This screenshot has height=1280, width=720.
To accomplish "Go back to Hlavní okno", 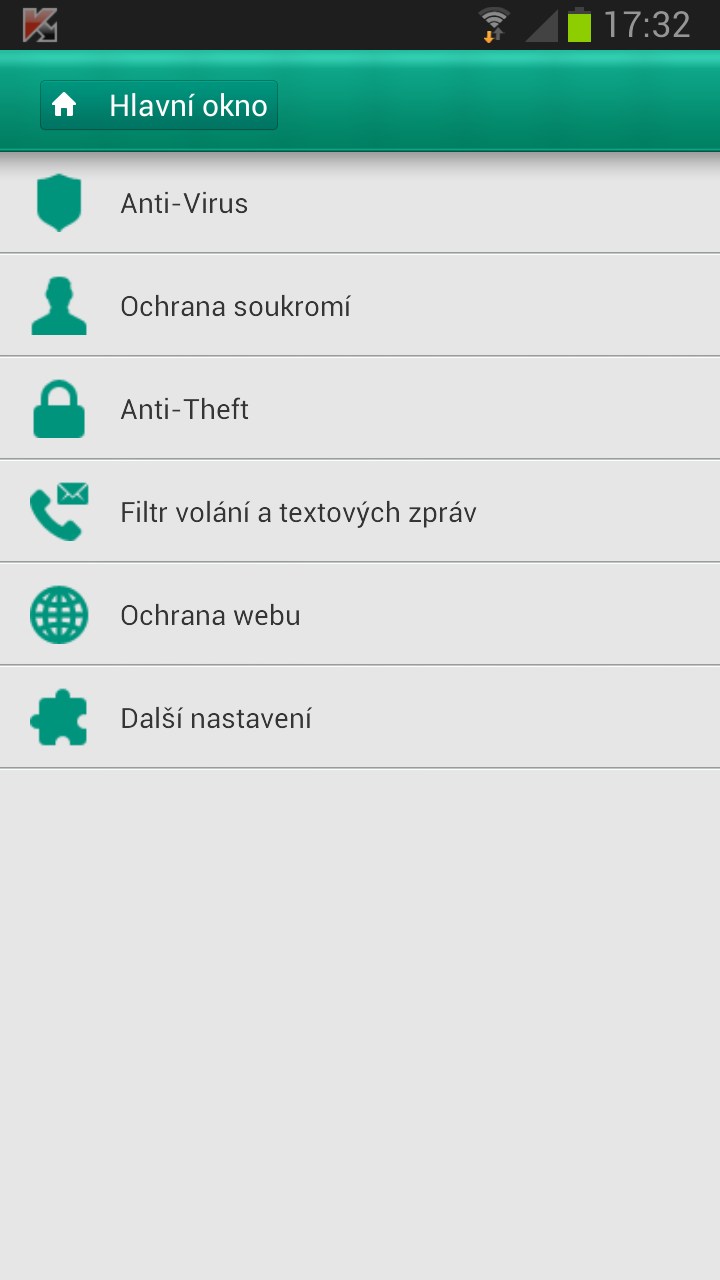I will click(159, 105).
